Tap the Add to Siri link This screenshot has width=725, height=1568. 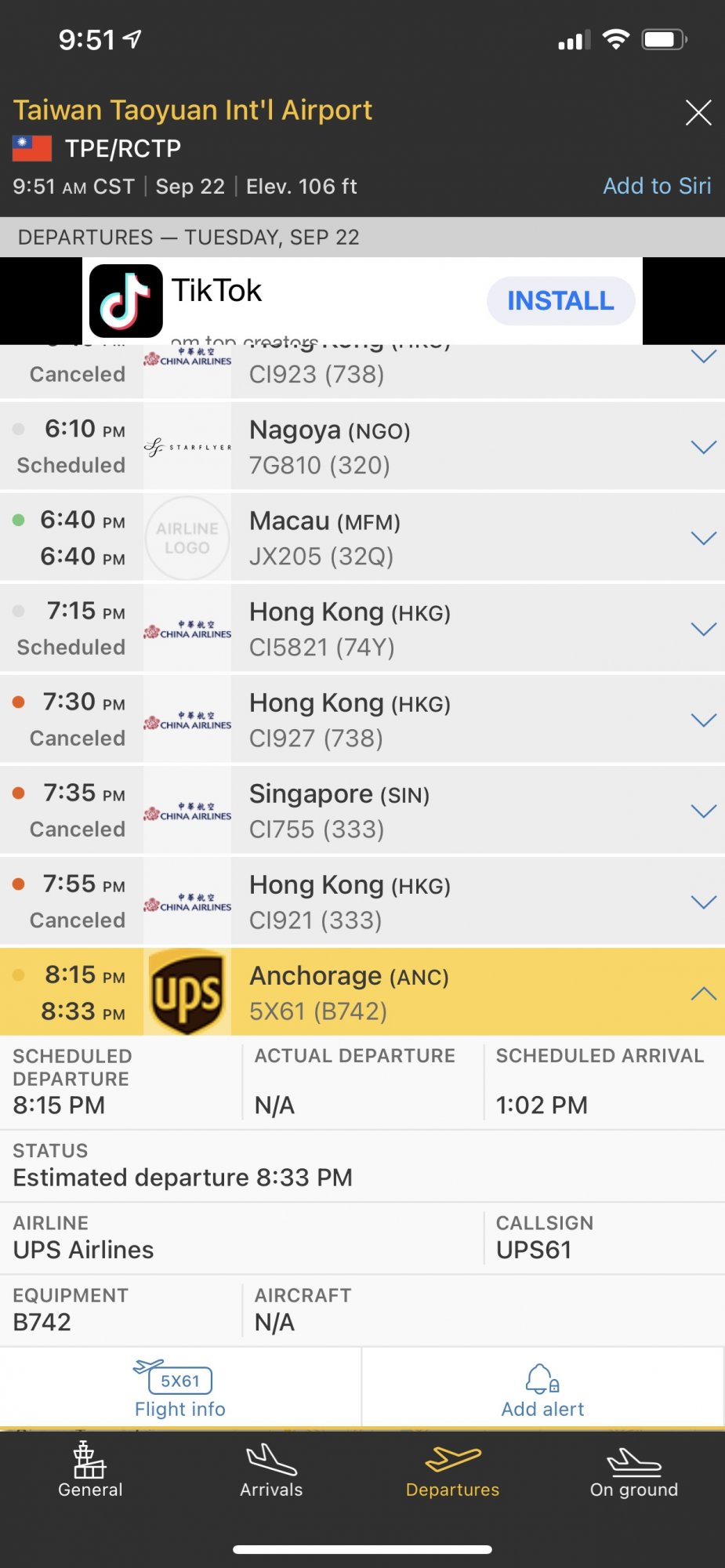tap(657, 186)
